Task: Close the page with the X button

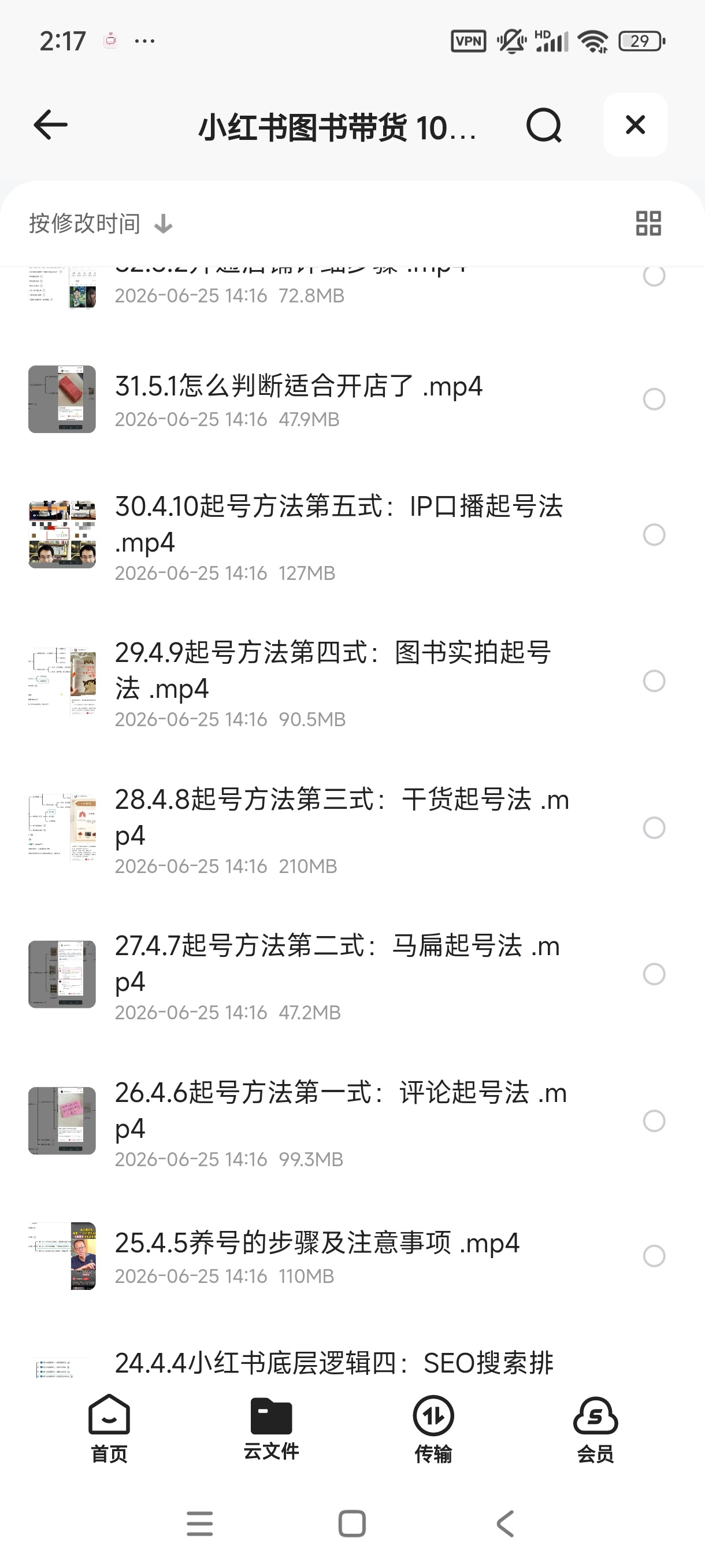Action: coord(635,125)
